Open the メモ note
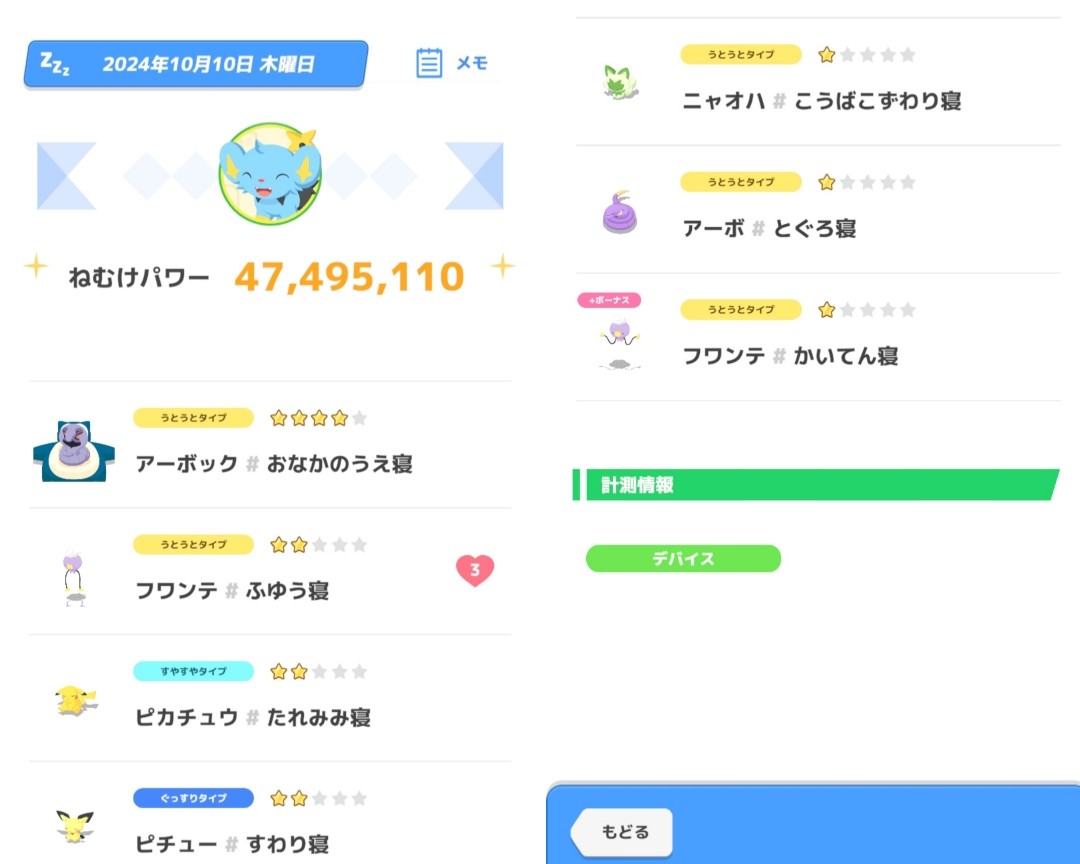The width and height of the screenshot is (1080, 864). [452, 63]
